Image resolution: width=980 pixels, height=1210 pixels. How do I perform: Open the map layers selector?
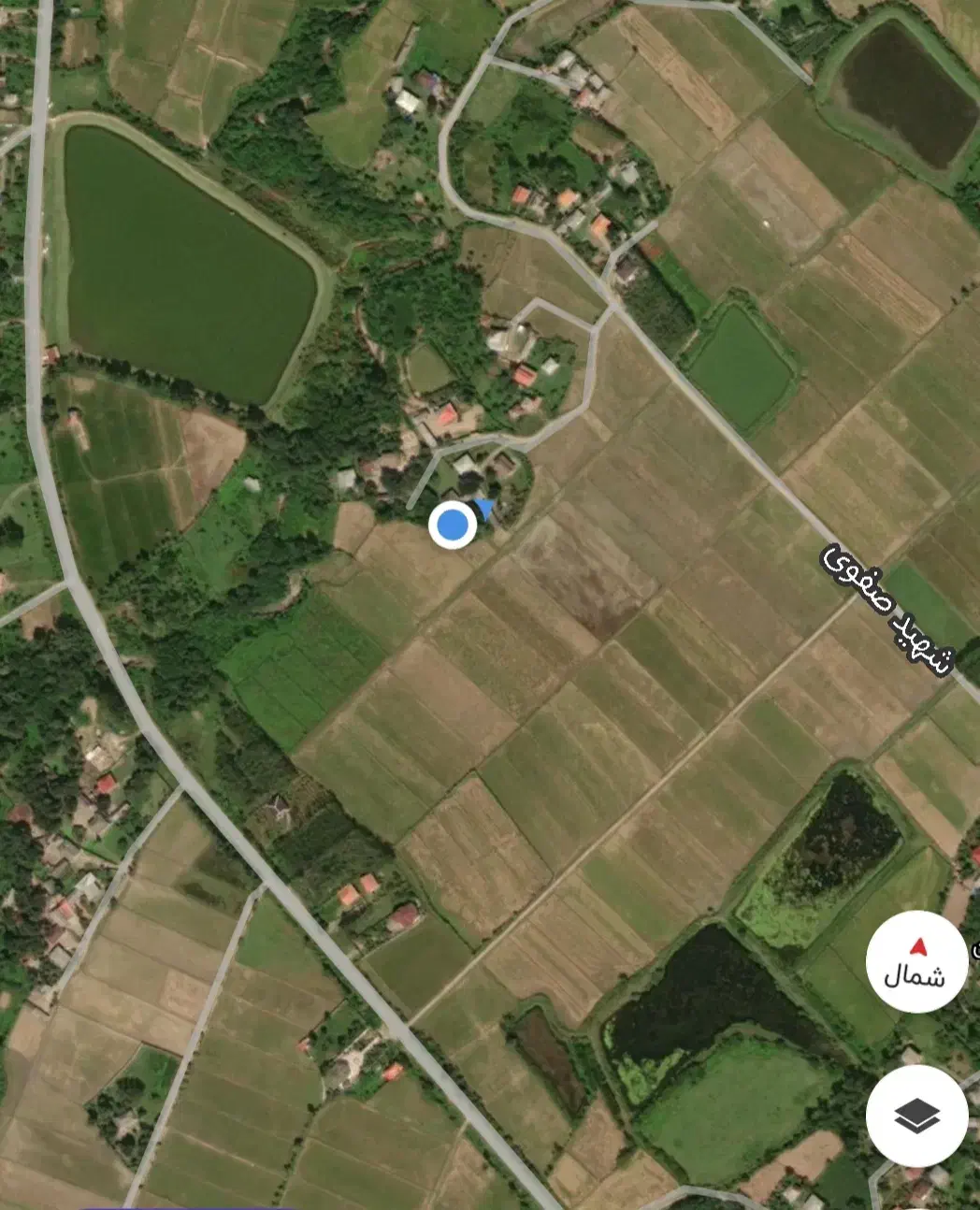pyautogui.click(x=916, y=1114)
